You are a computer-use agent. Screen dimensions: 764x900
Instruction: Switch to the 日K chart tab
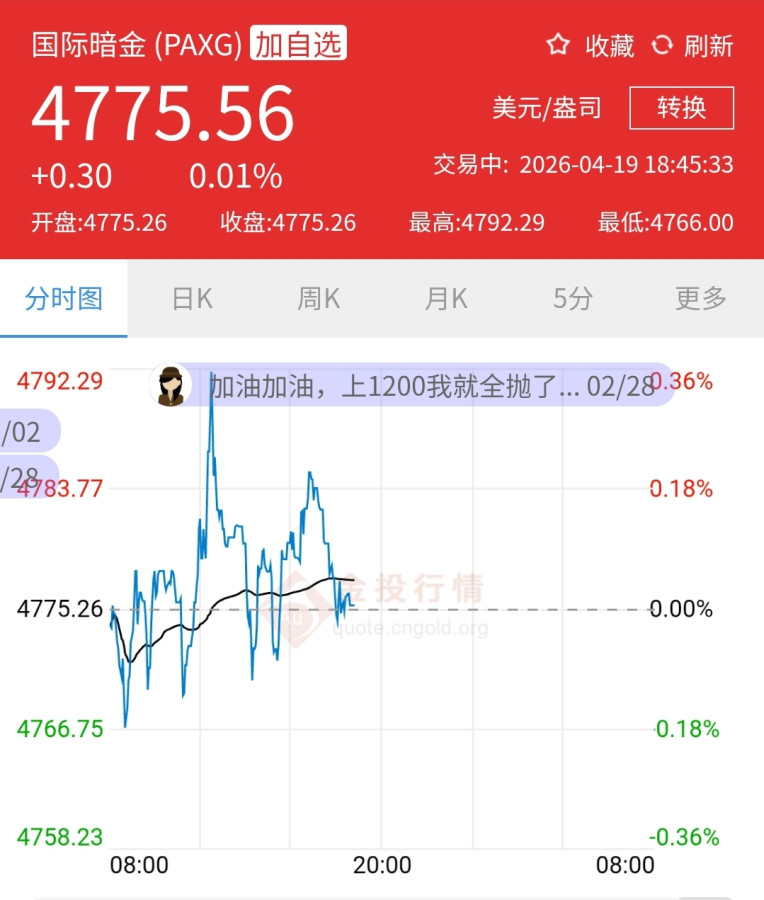[192, 298]
